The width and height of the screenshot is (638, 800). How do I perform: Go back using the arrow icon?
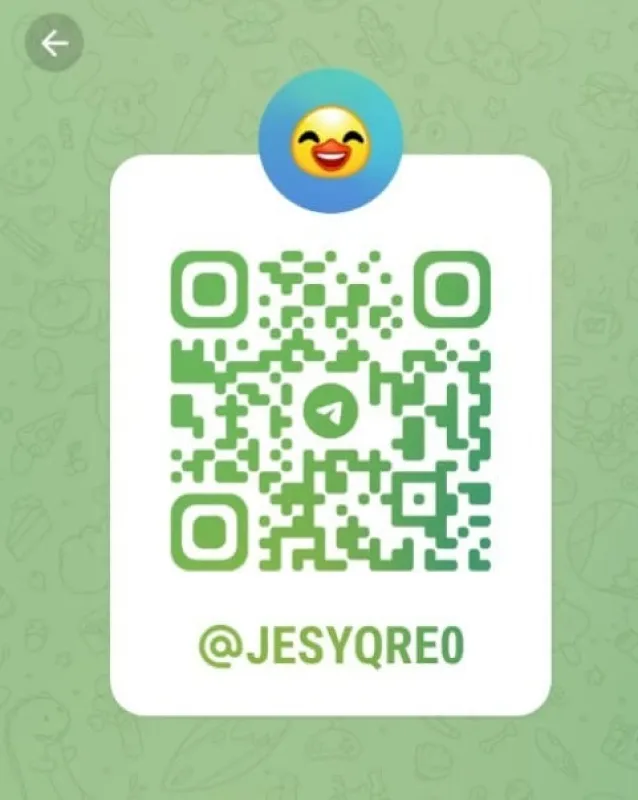coord(54,43)
